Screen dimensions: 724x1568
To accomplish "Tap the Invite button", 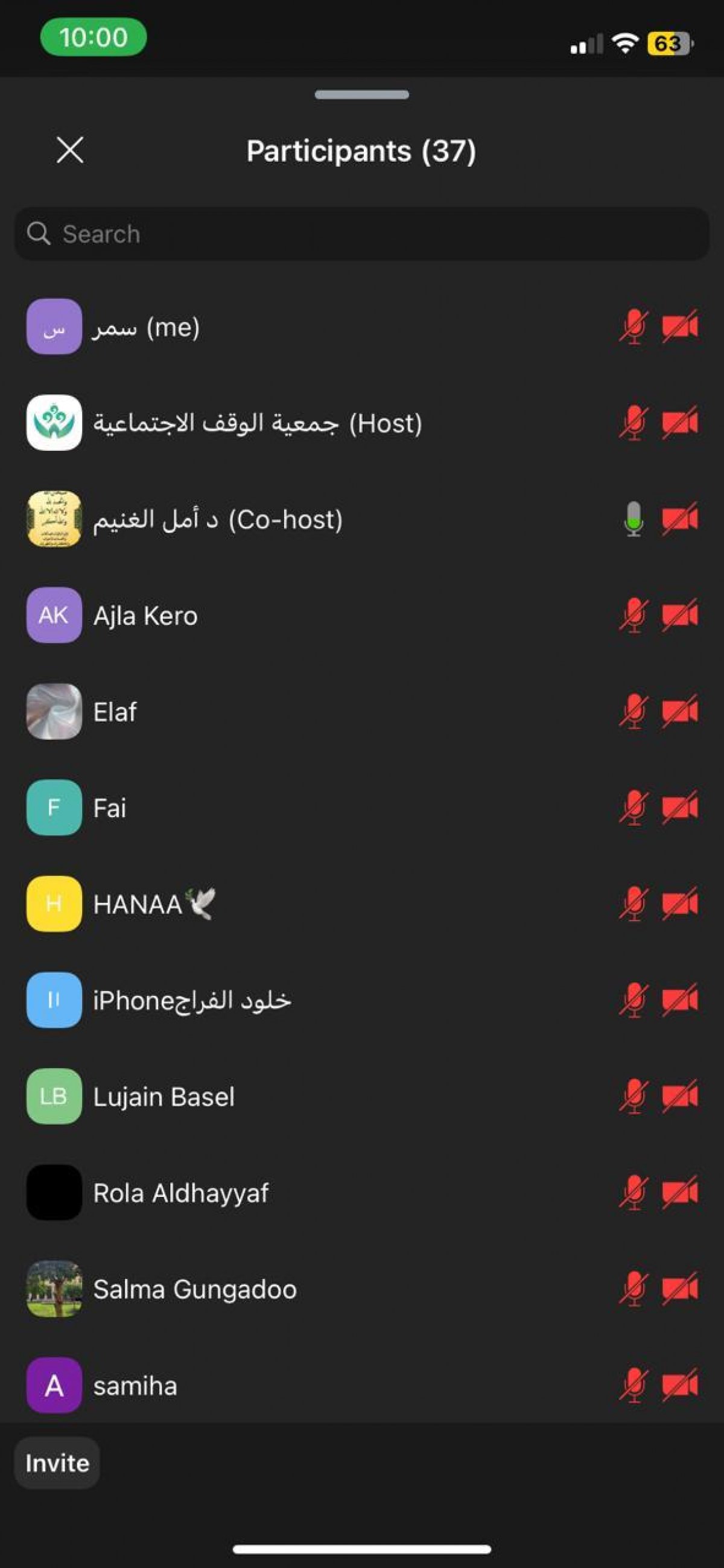I will [x=57, y=1463].
